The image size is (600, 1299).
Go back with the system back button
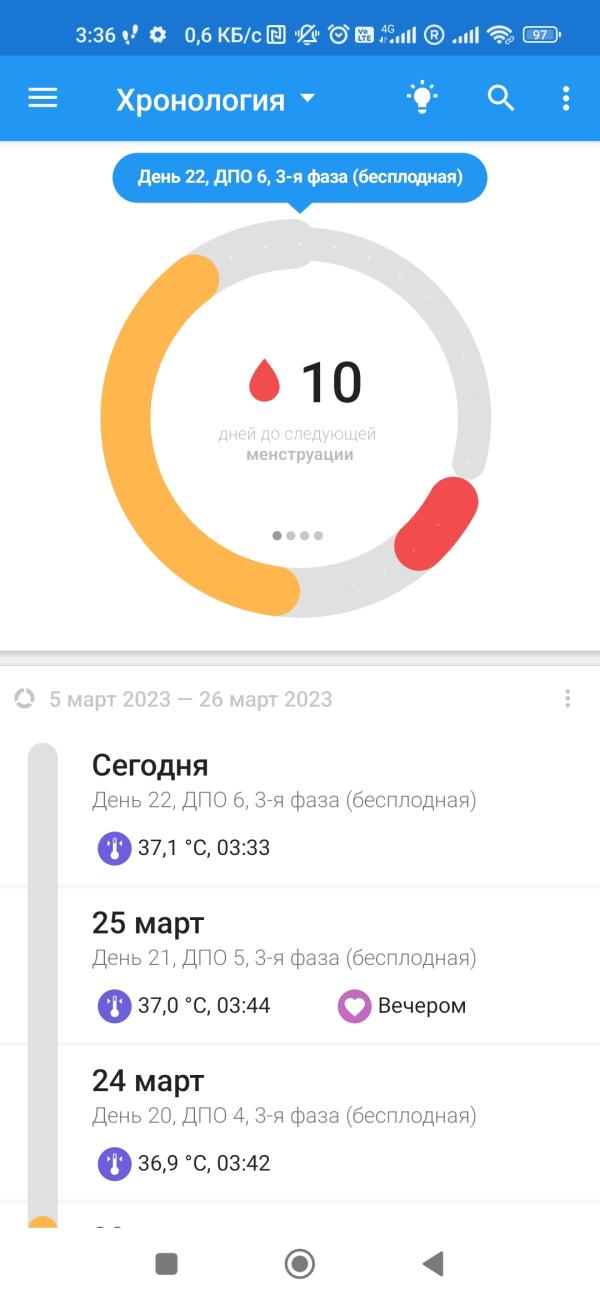click(433, 1264)
